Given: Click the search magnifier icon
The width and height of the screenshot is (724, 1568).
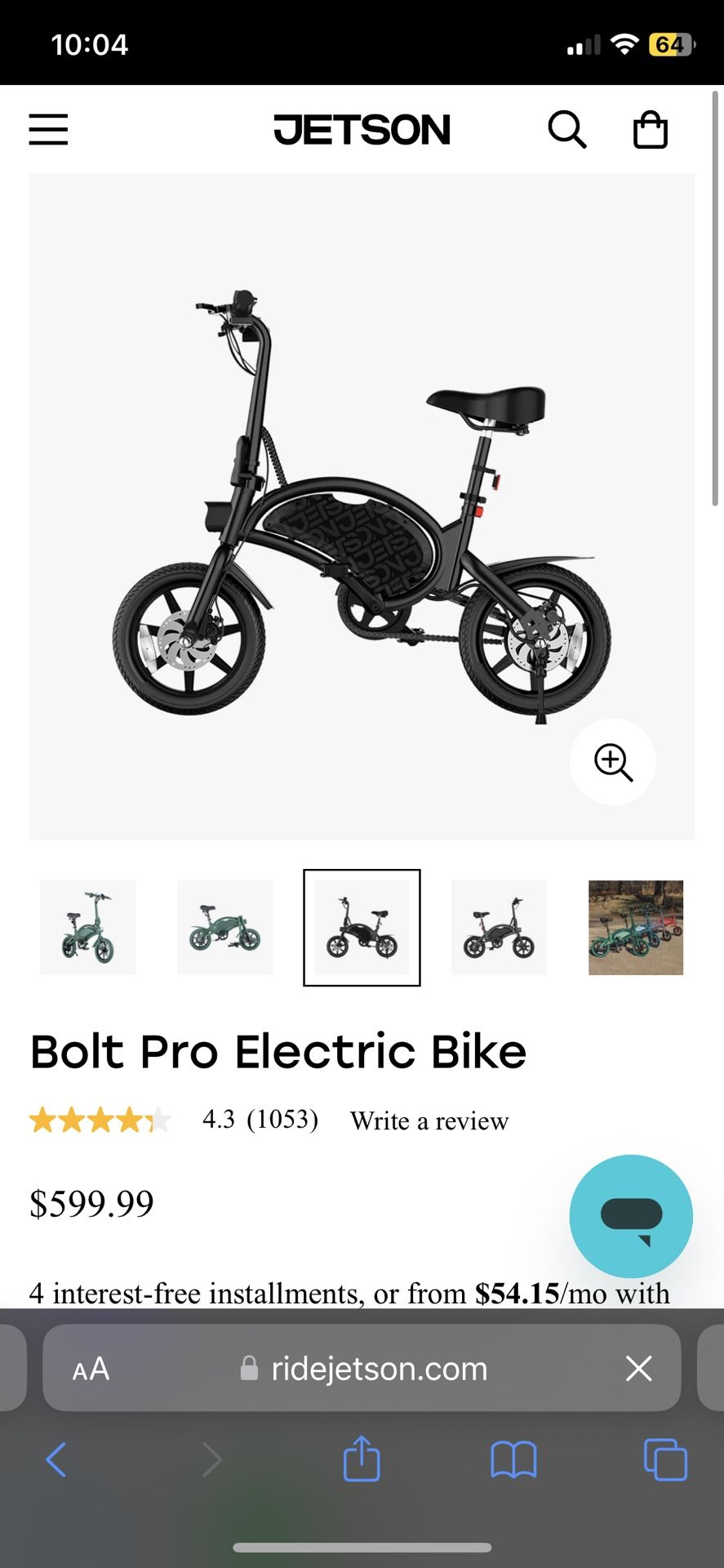Looking at the screenshot, I should (567, 129).
